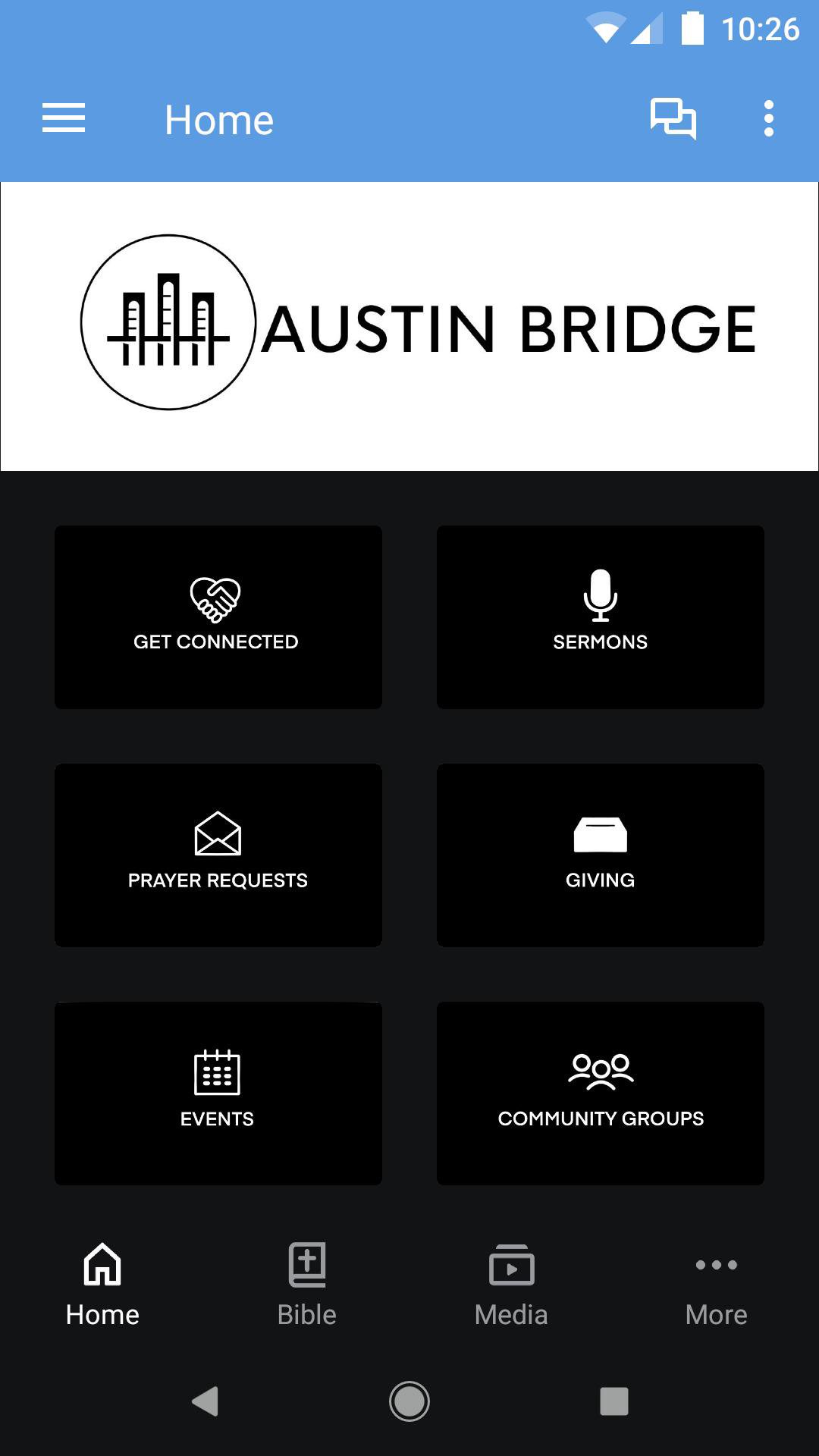819x1456 pixels.
Task: Open Prayer Requests
Action: coord(218,855)
